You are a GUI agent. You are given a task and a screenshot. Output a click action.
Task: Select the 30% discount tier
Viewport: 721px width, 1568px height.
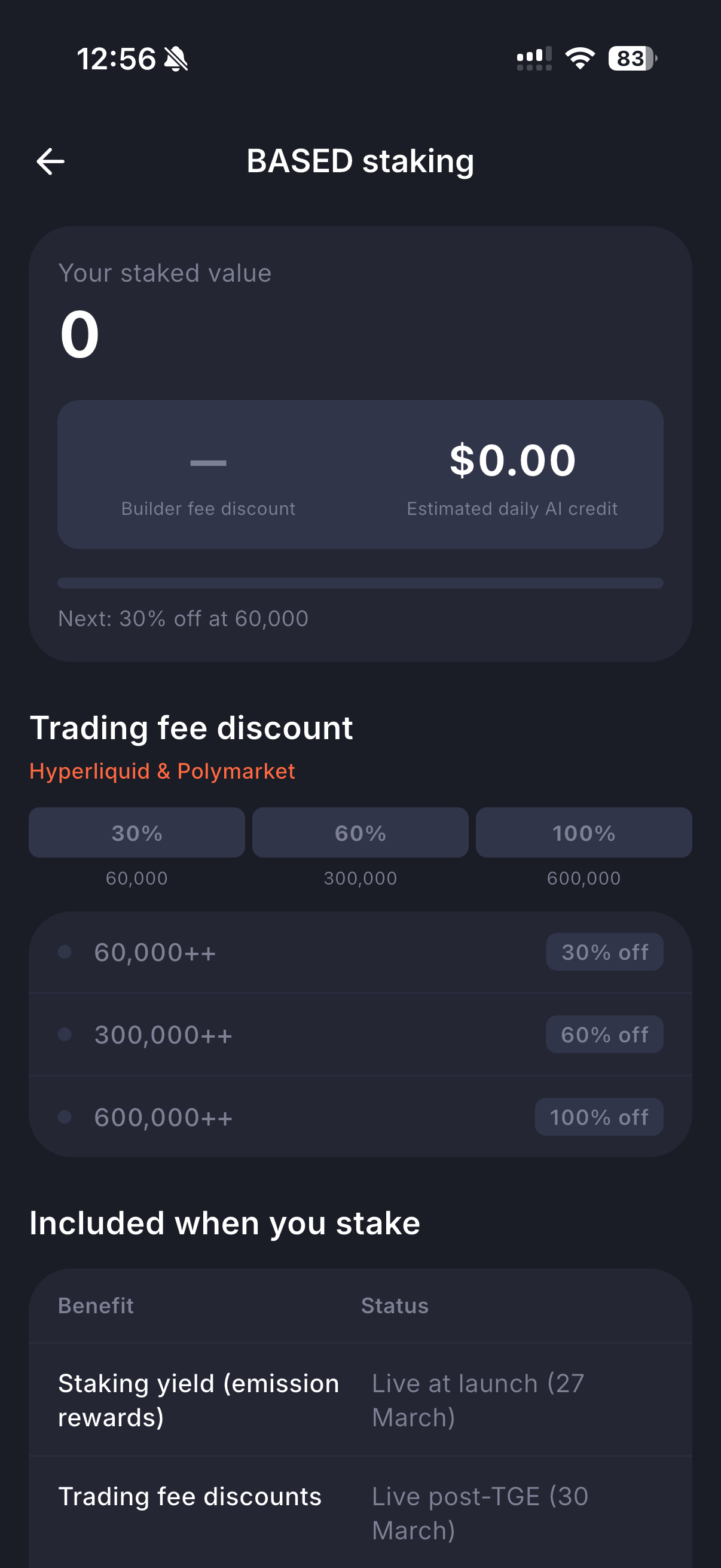pos(137,832)
